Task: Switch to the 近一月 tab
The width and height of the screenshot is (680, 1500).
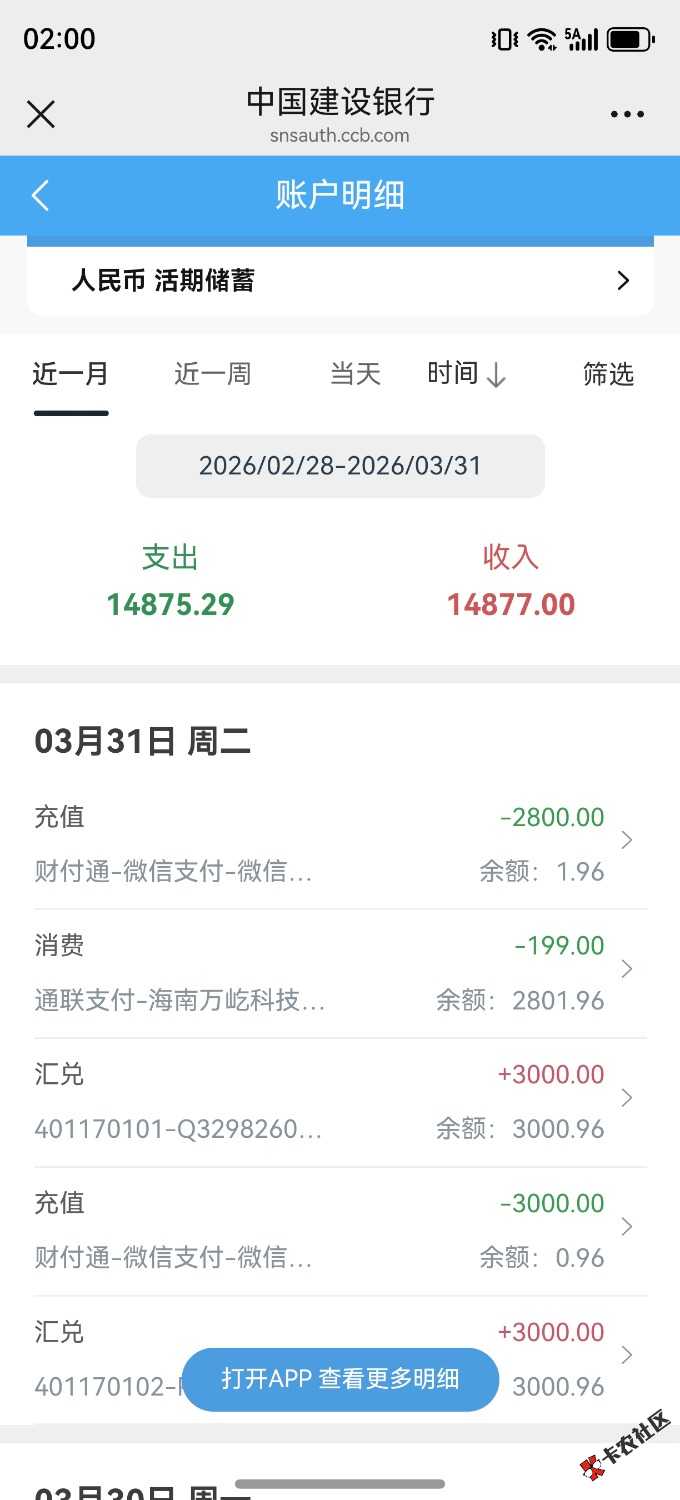Action: click(x=70, y=374)
